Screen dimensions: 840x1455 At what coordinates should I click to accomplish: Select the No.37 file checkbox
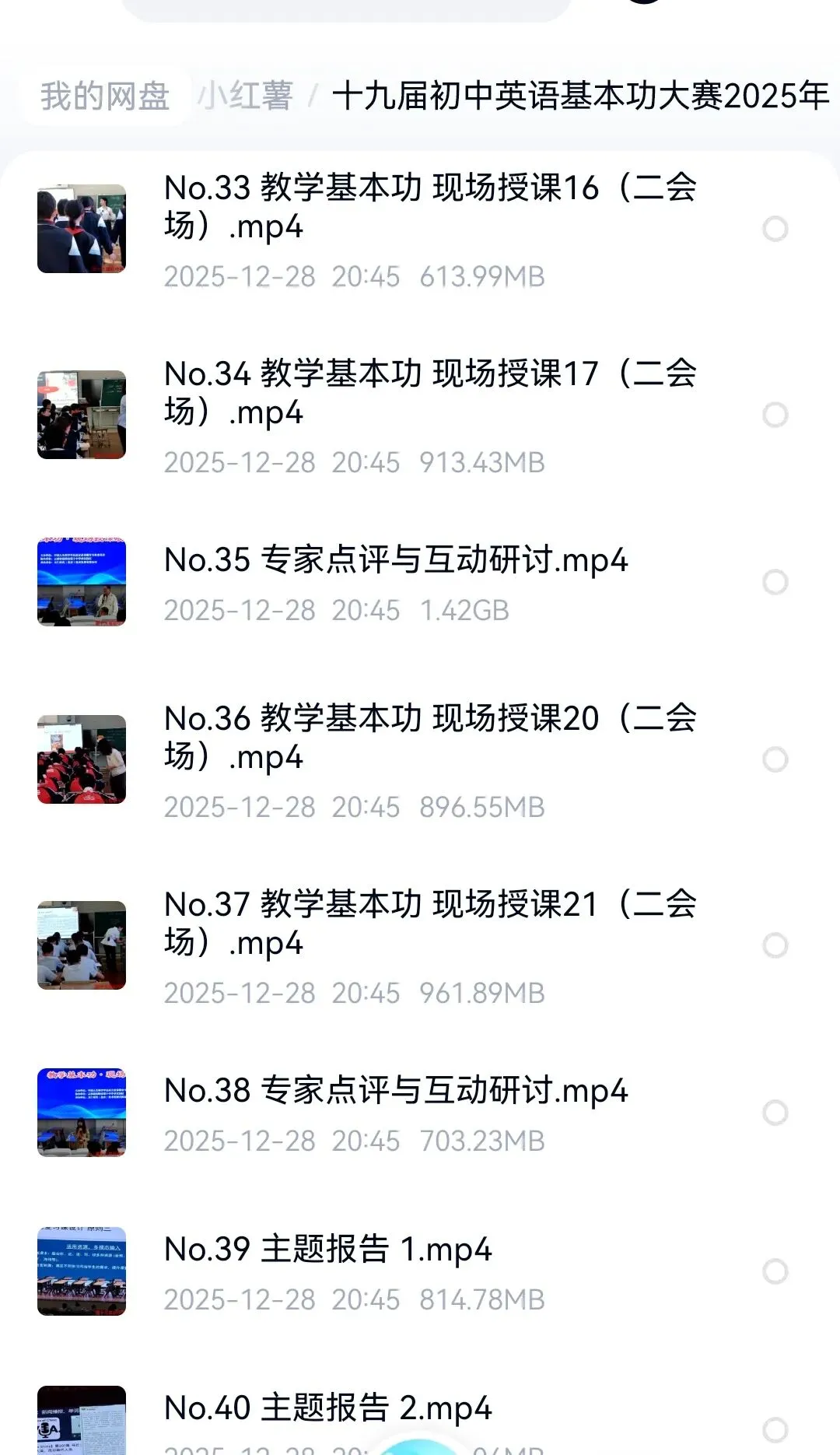[775, 945]
